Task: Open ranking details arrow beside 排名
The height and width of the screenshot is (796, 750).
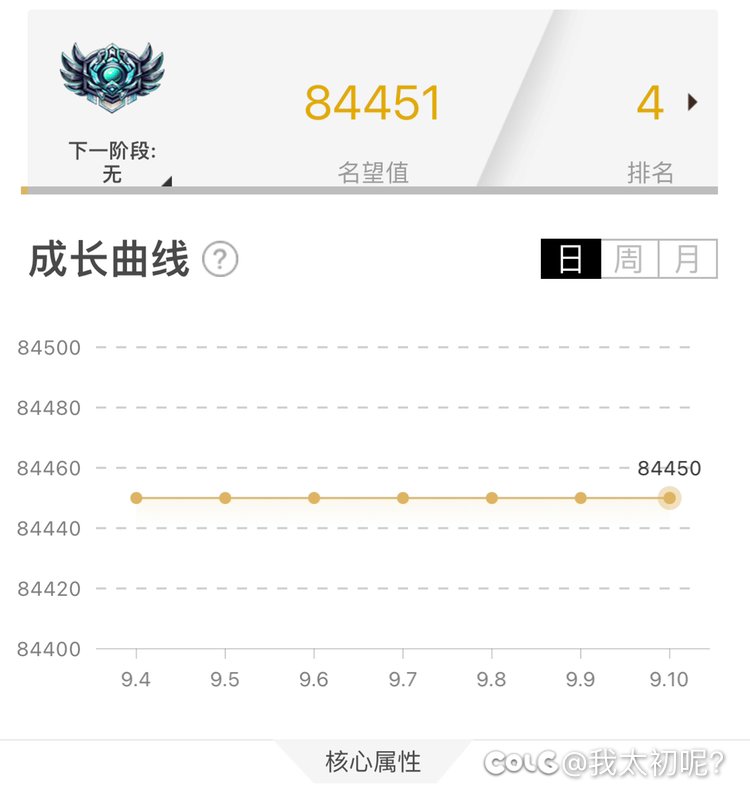Action: 692,102
